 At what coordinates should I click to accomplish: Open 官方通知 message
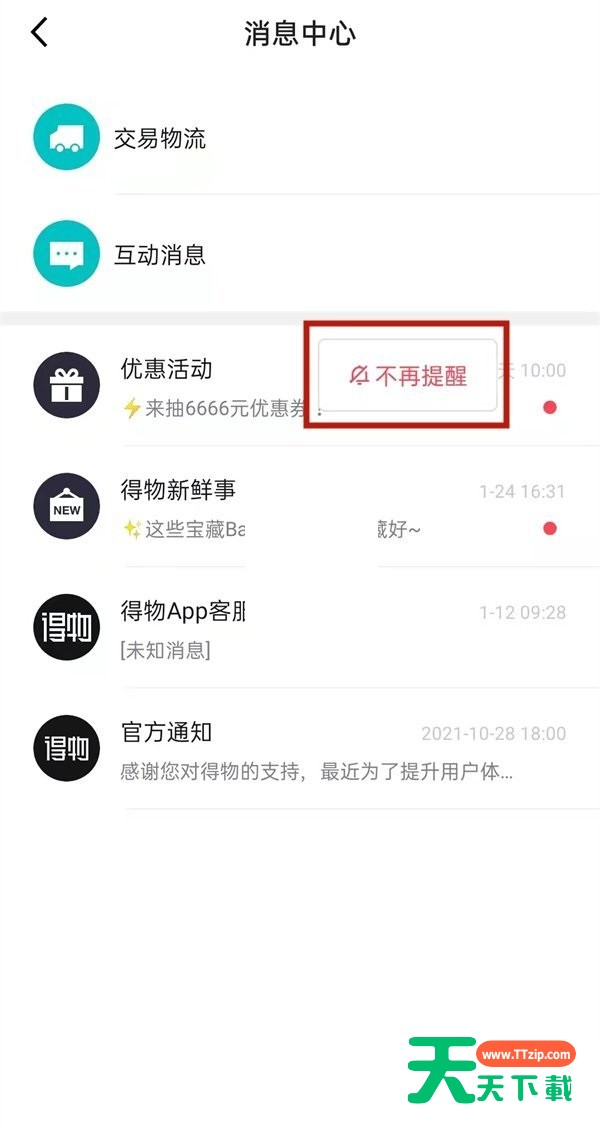coord(300,750)
